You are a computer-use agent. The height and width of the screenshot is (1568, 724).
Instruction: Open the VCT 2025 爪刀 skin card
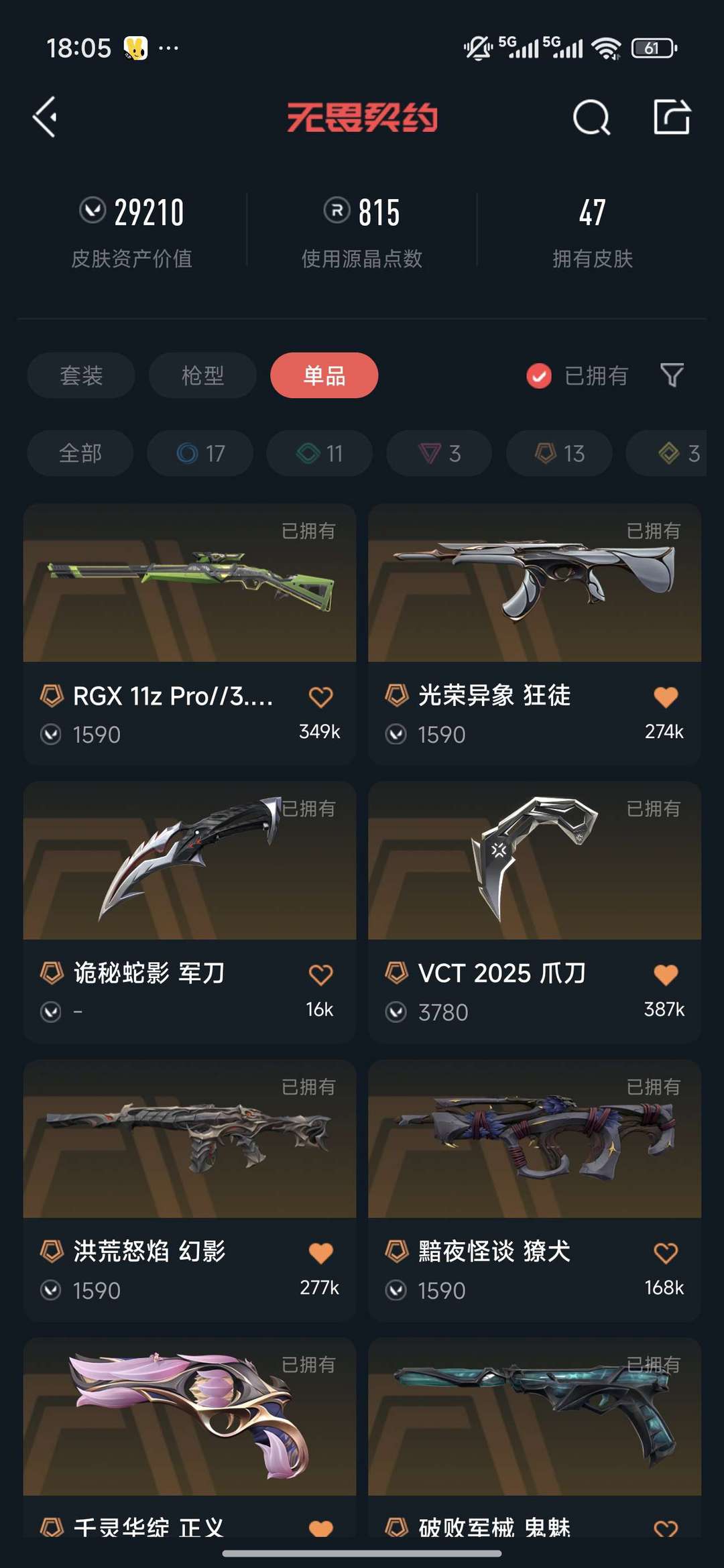[535, 912]
